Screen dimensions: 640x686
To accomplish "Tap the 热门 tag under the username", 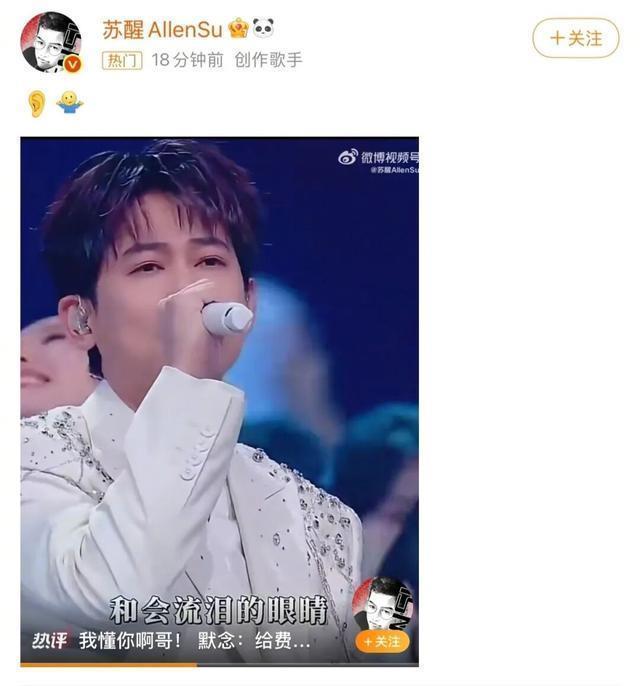I will pos(123,60).
